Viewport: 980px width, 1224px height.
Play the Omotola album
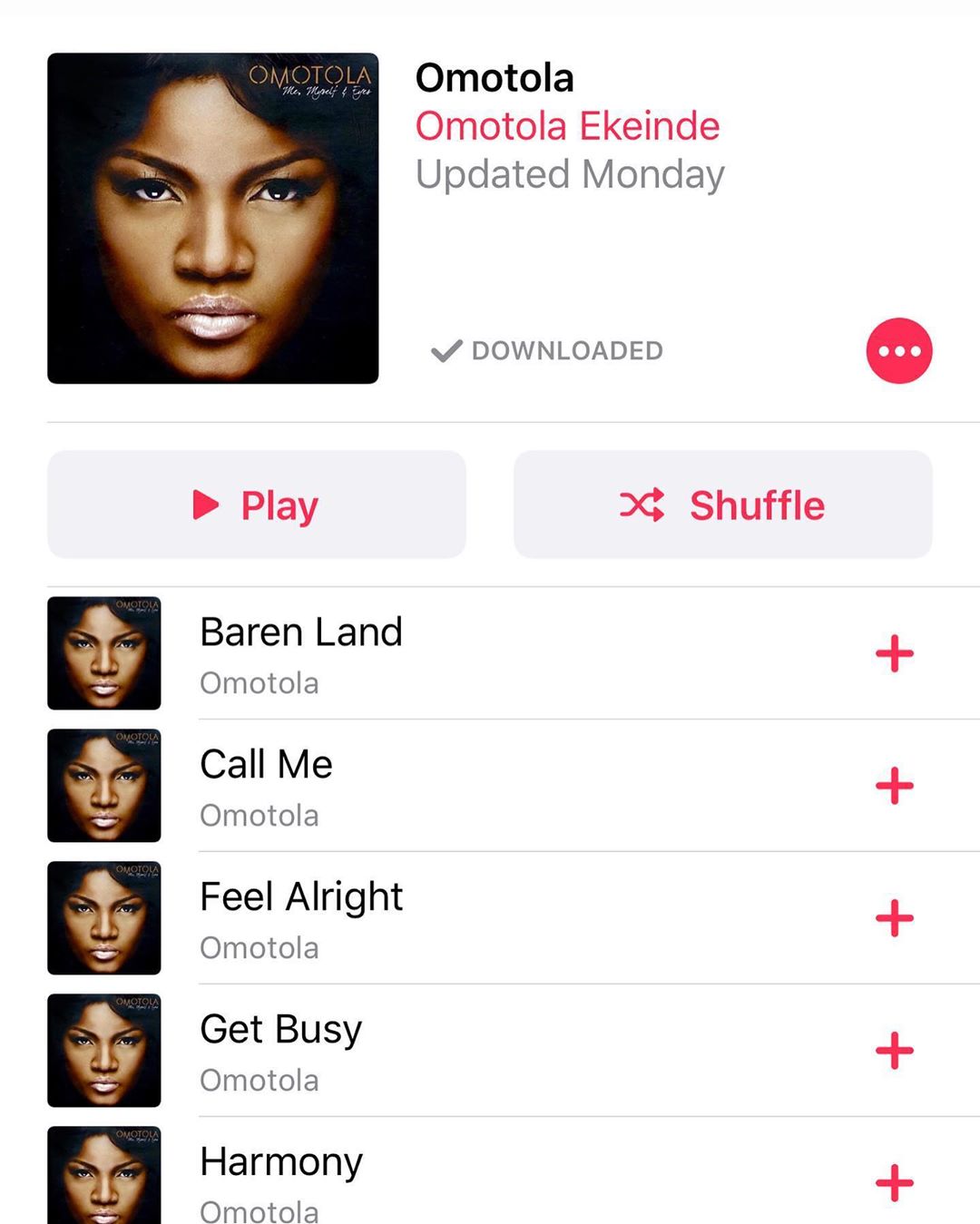coord(257,504)
